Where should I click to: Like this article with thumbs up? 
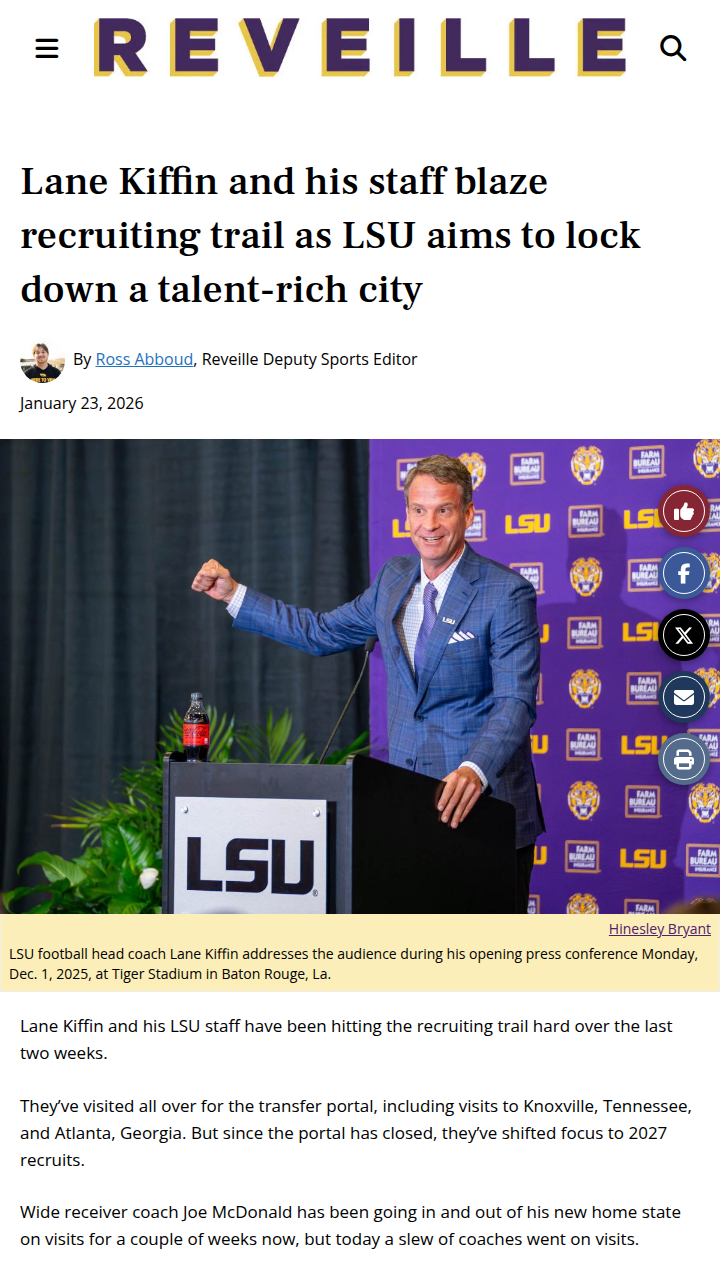[x=684, y=512]
